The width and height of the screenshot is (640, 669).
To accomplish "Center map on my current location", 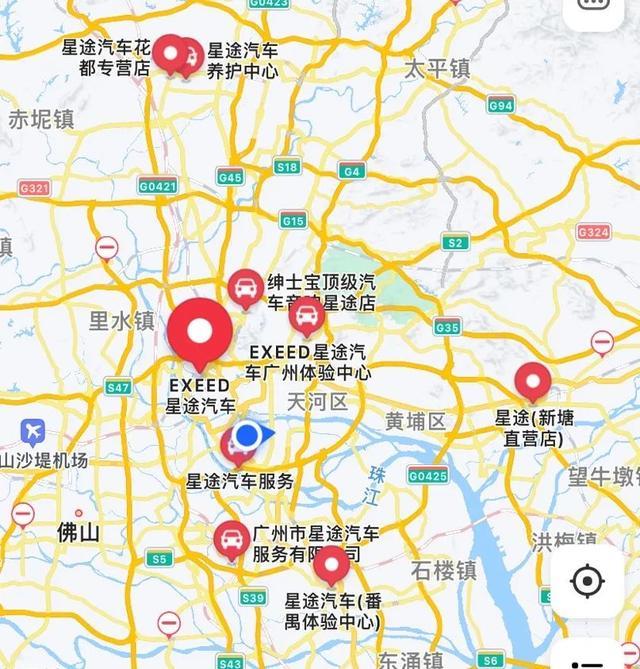I will click(x=587, y=581).
